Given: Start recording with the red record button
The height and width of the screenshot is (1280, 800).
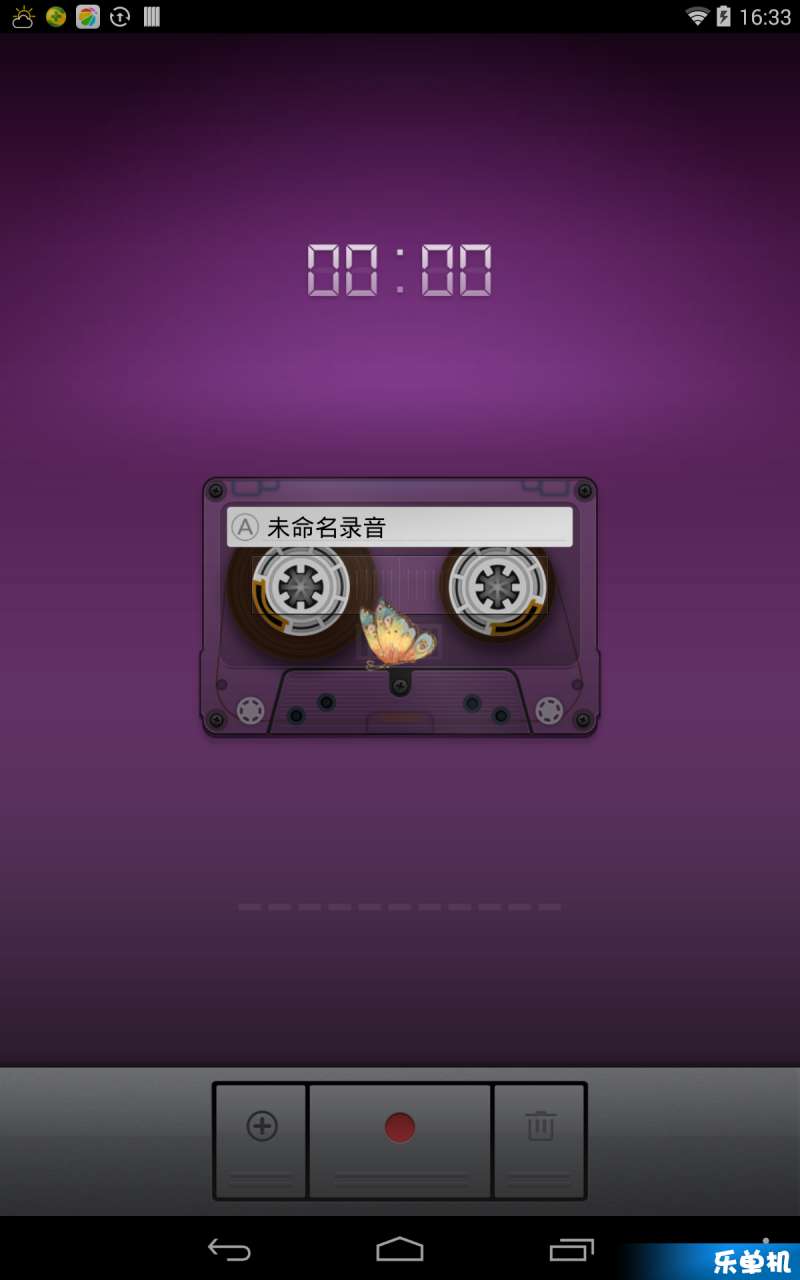Looking at the screenshot, I should pyautogui.click(x=400, y=1128).
